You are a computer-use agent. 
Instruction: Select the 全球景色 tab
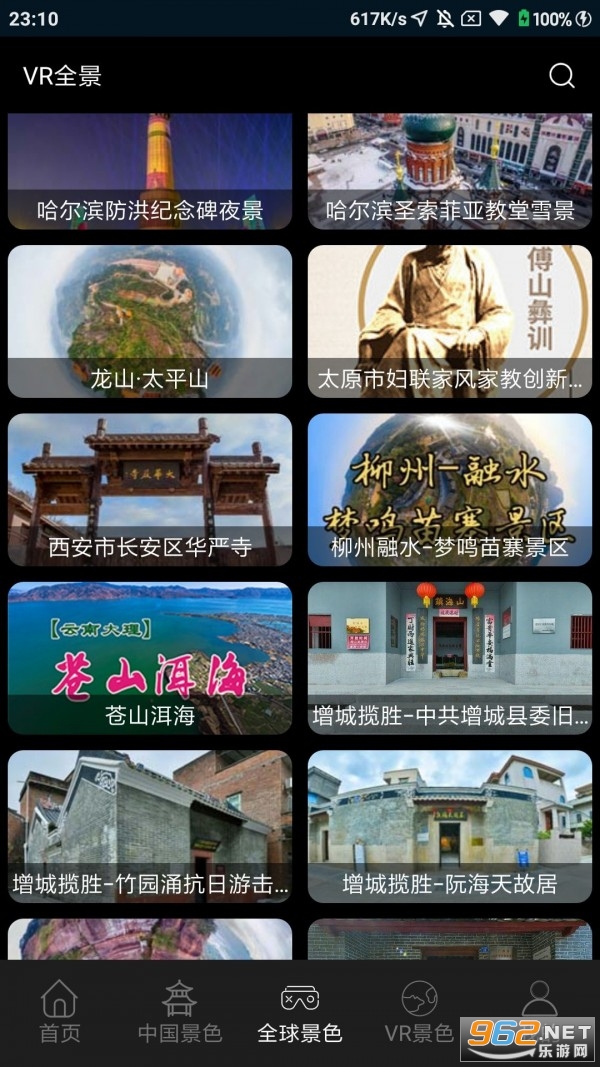coord(300,1012)
